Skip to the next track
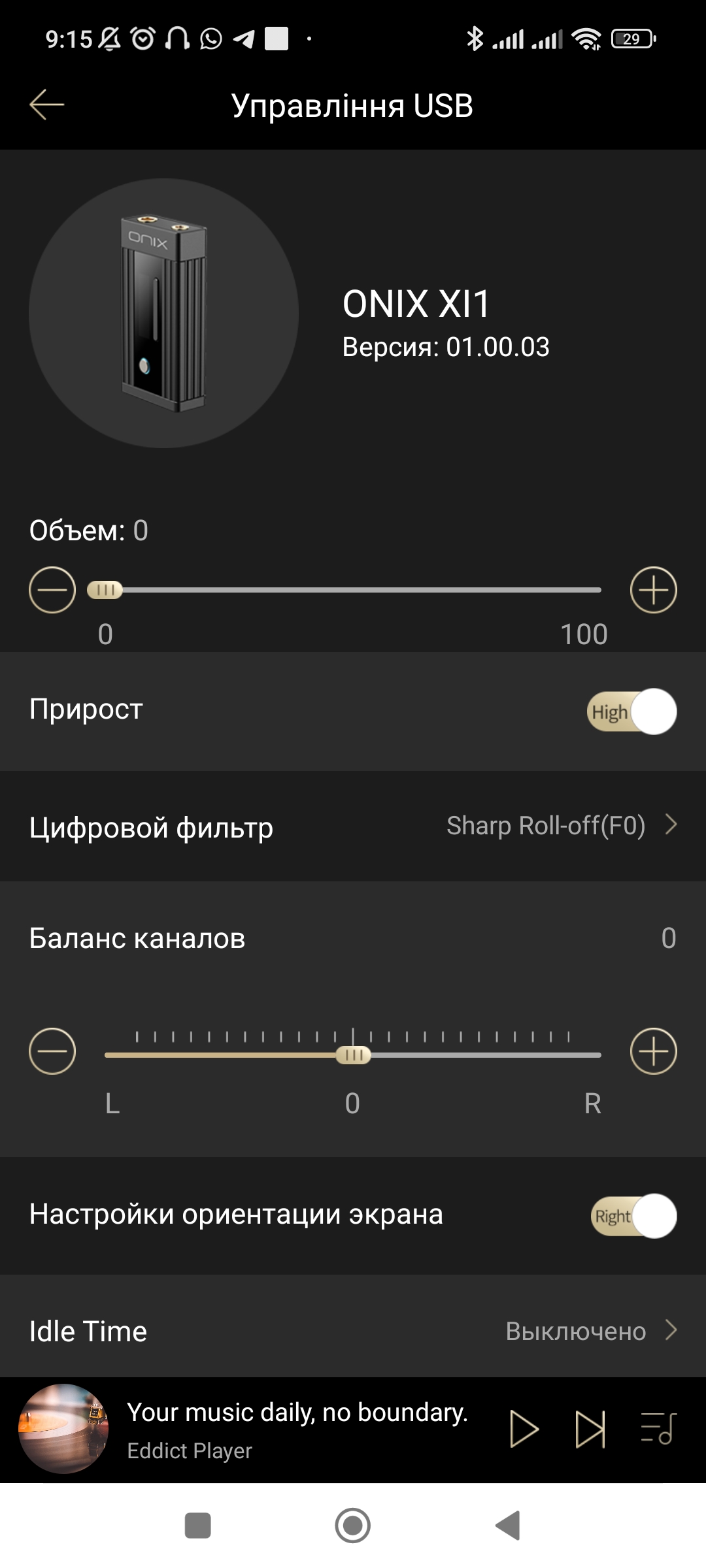This screenshot has width=706, height=1568. click(x=590, y=1429)
